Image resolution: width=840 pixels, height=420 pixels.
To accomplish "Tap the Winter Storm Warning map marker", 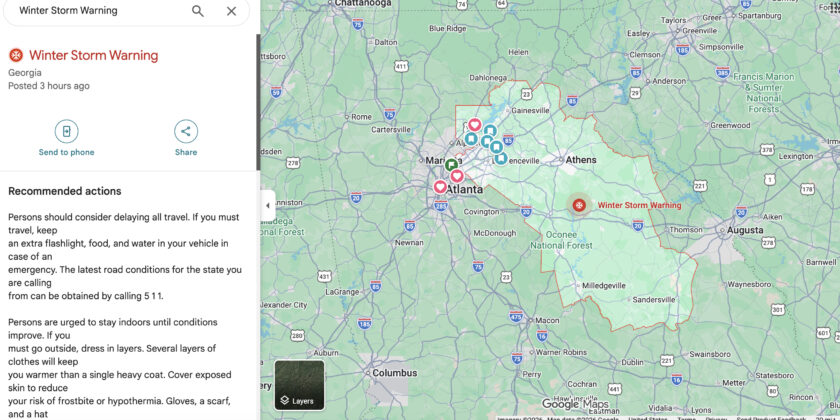I will (x=579, y=205).
